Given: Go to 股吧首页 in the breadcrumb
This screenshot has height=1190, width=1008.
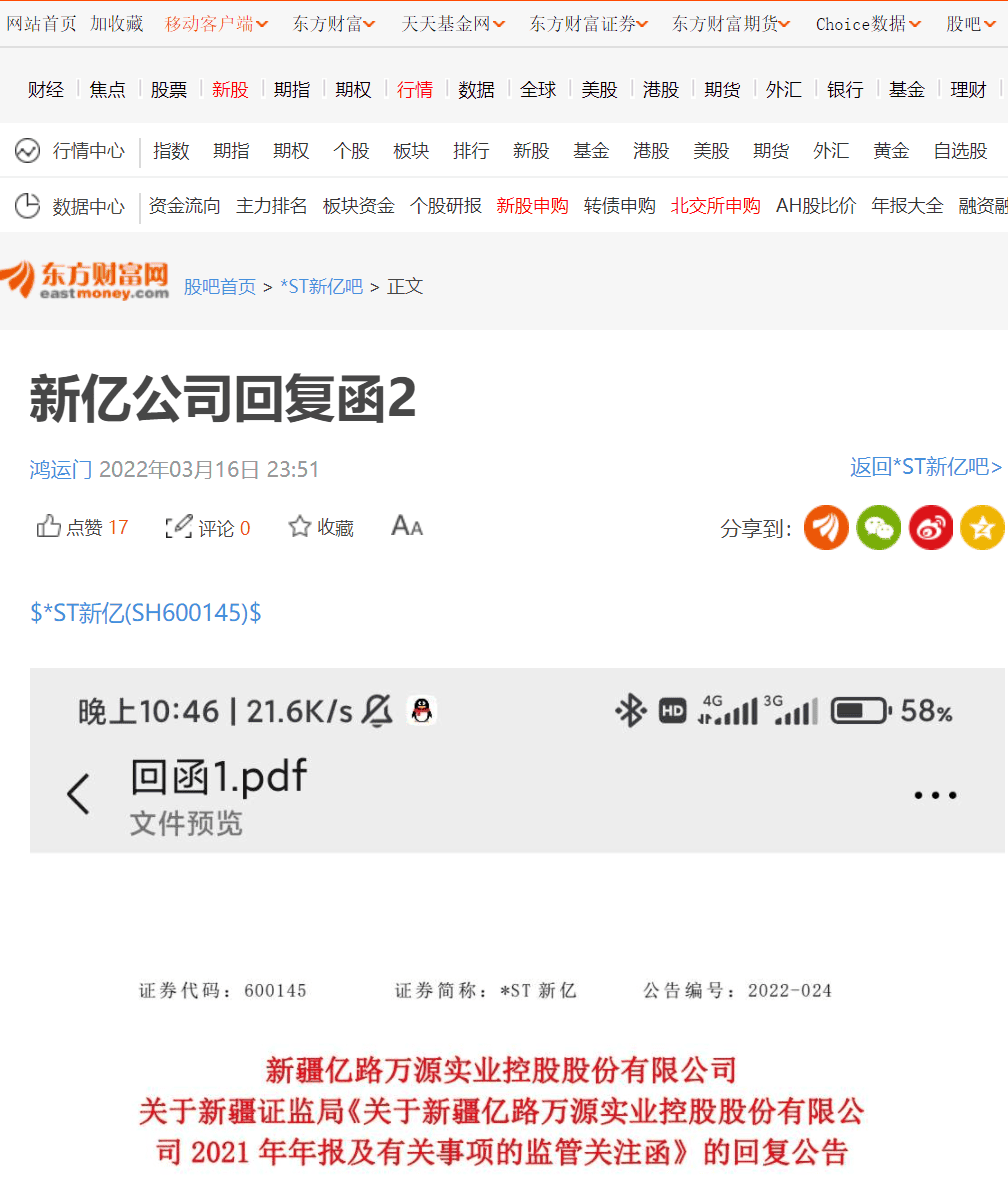Looking at the screenshot, I should click(x=219, y=287).
